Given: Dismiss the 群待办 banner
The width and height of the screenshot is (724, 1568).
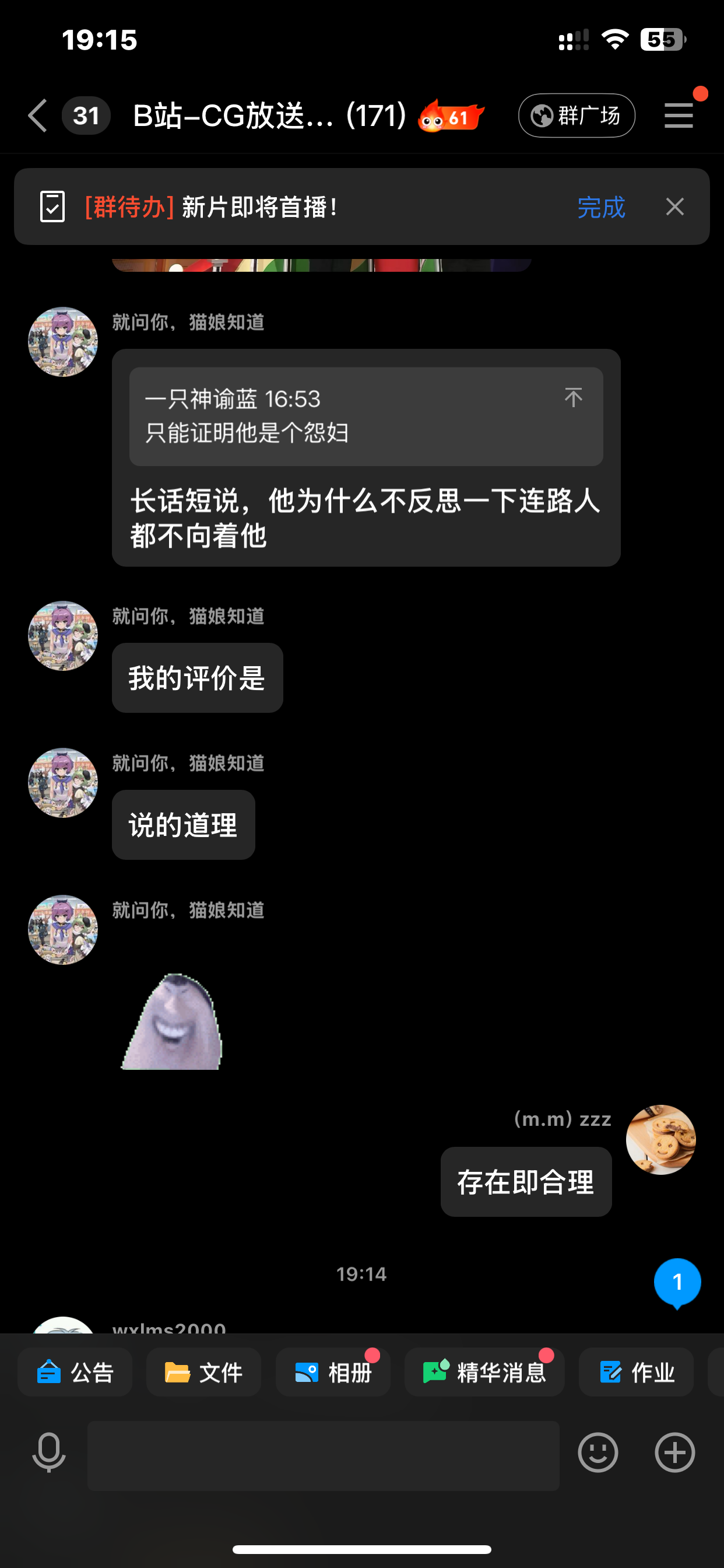Looking at the screenshot, I should click(674, 207).
